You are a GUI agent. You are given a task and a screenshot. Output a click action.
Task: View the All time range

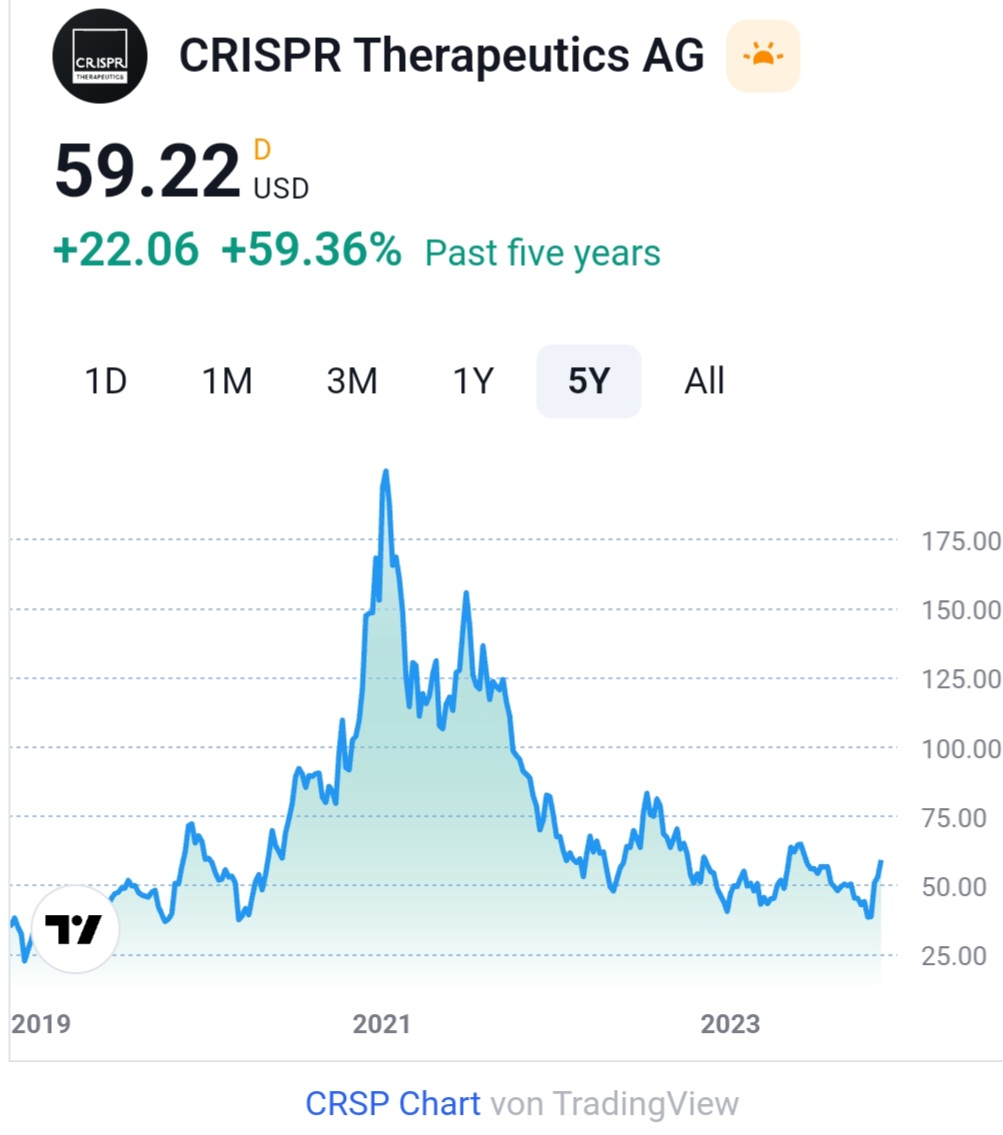(704, 381)
